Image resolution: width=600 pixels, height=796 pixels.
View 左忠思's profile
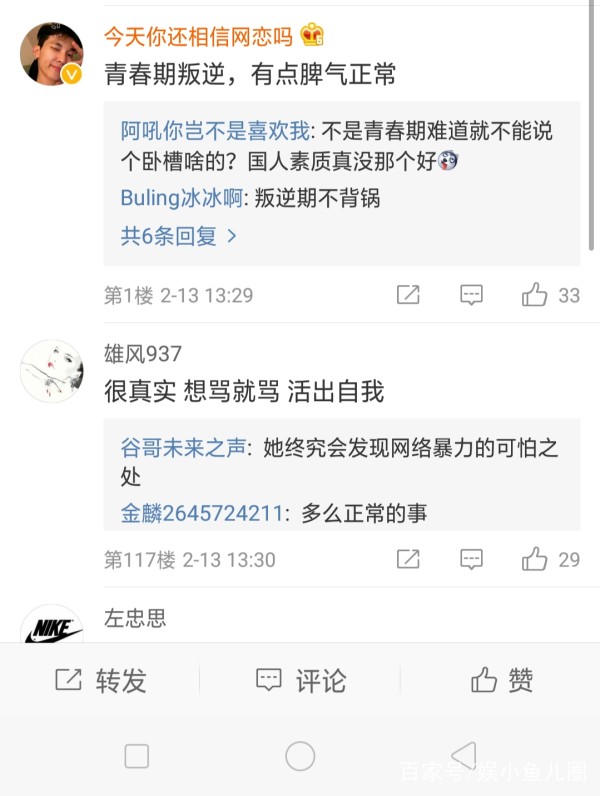135,618
